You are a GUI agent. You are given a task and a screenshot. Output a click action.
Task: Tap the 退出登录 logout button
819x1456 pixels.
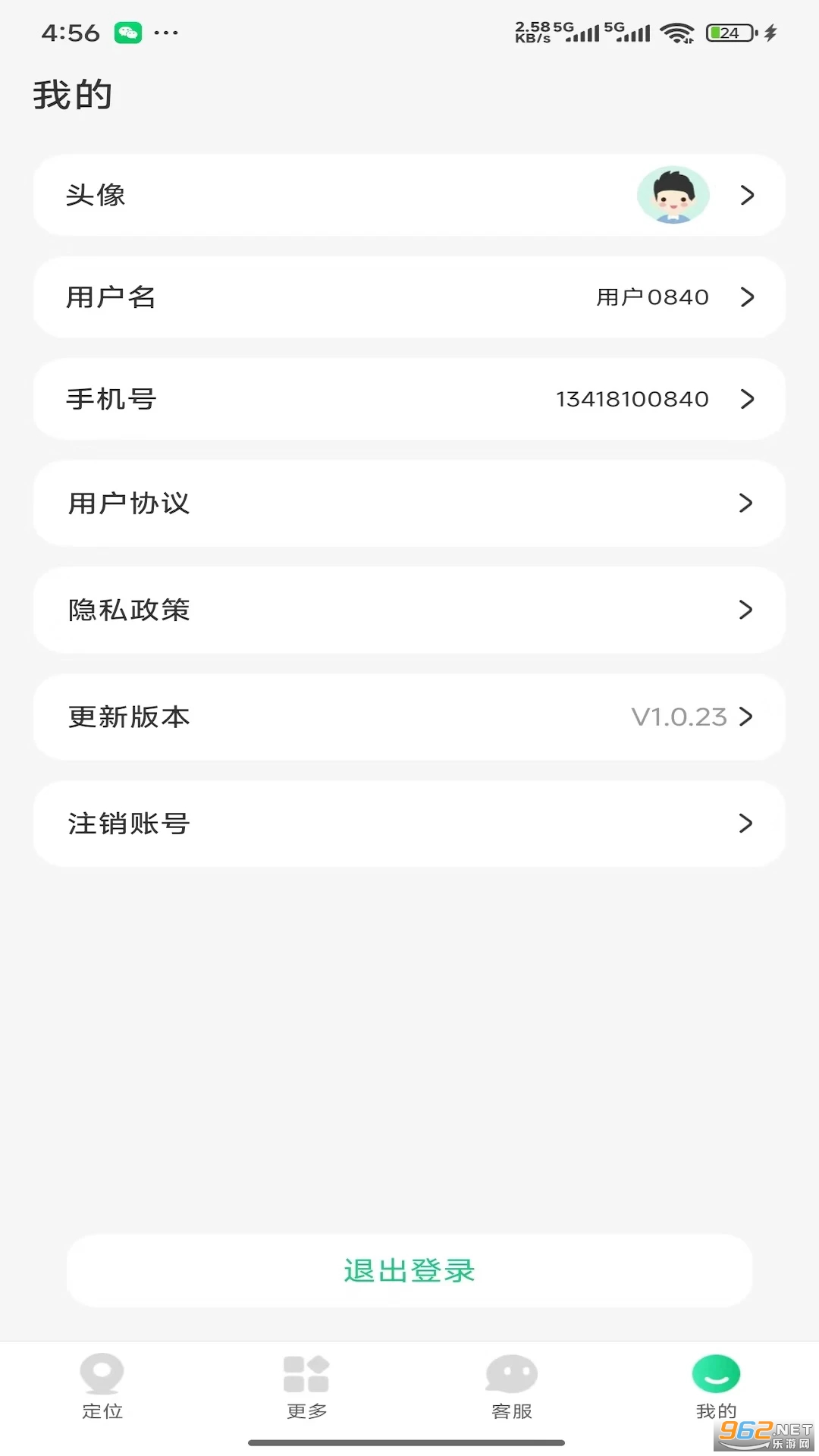409,1269
